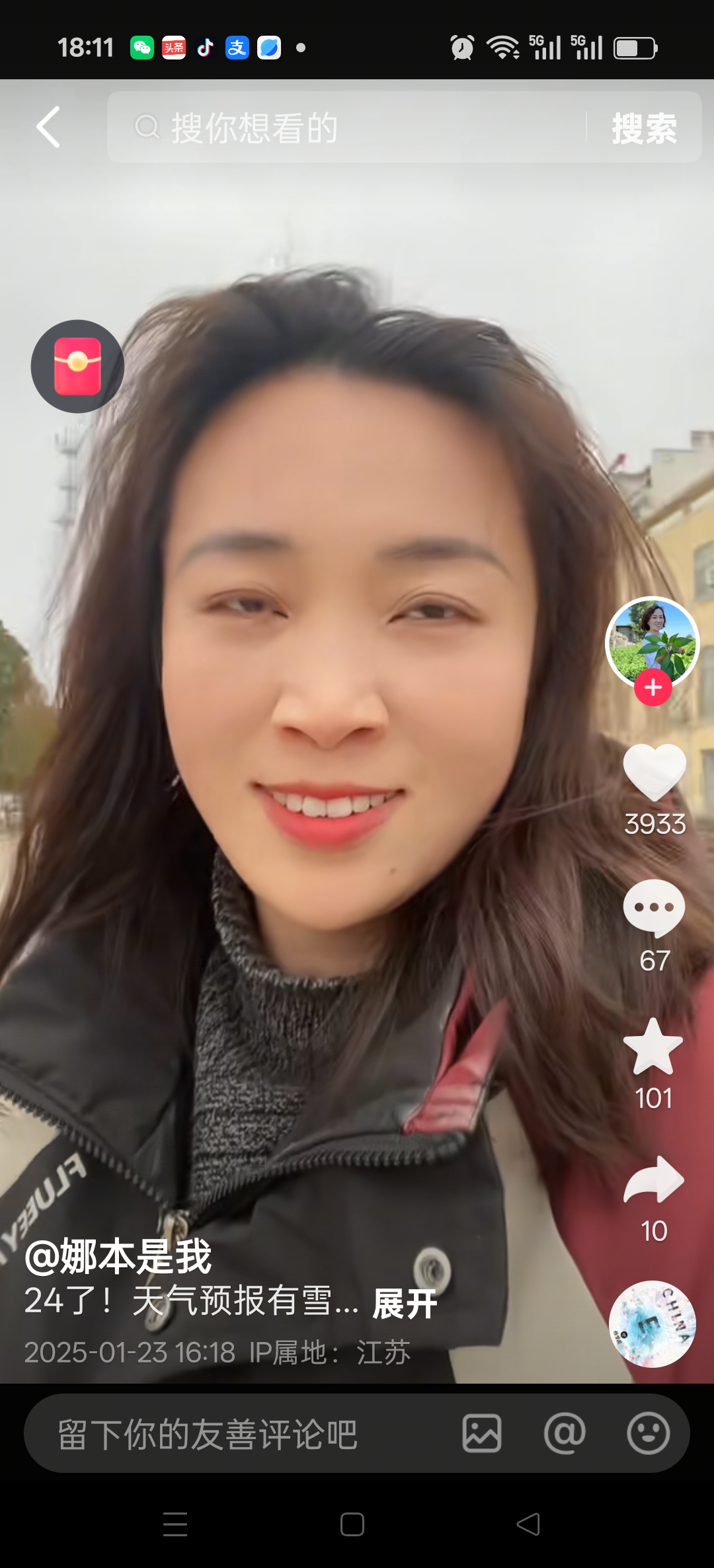The width and height of the screenshot is (714, 1568).
Task: Share this video with the arrow icon
Action: (654, 1181)
